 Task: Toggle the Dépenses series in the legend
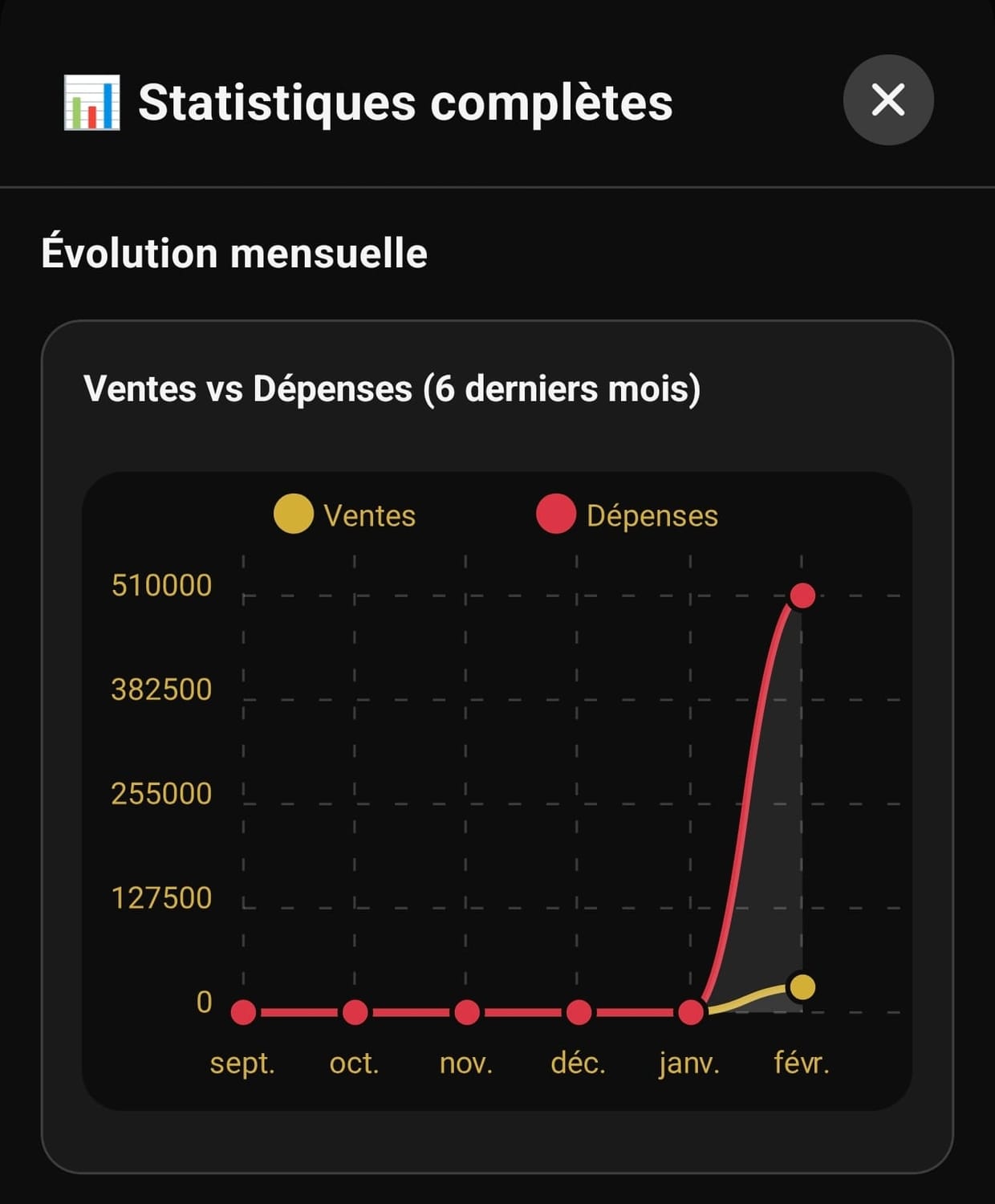coord(627,515)
